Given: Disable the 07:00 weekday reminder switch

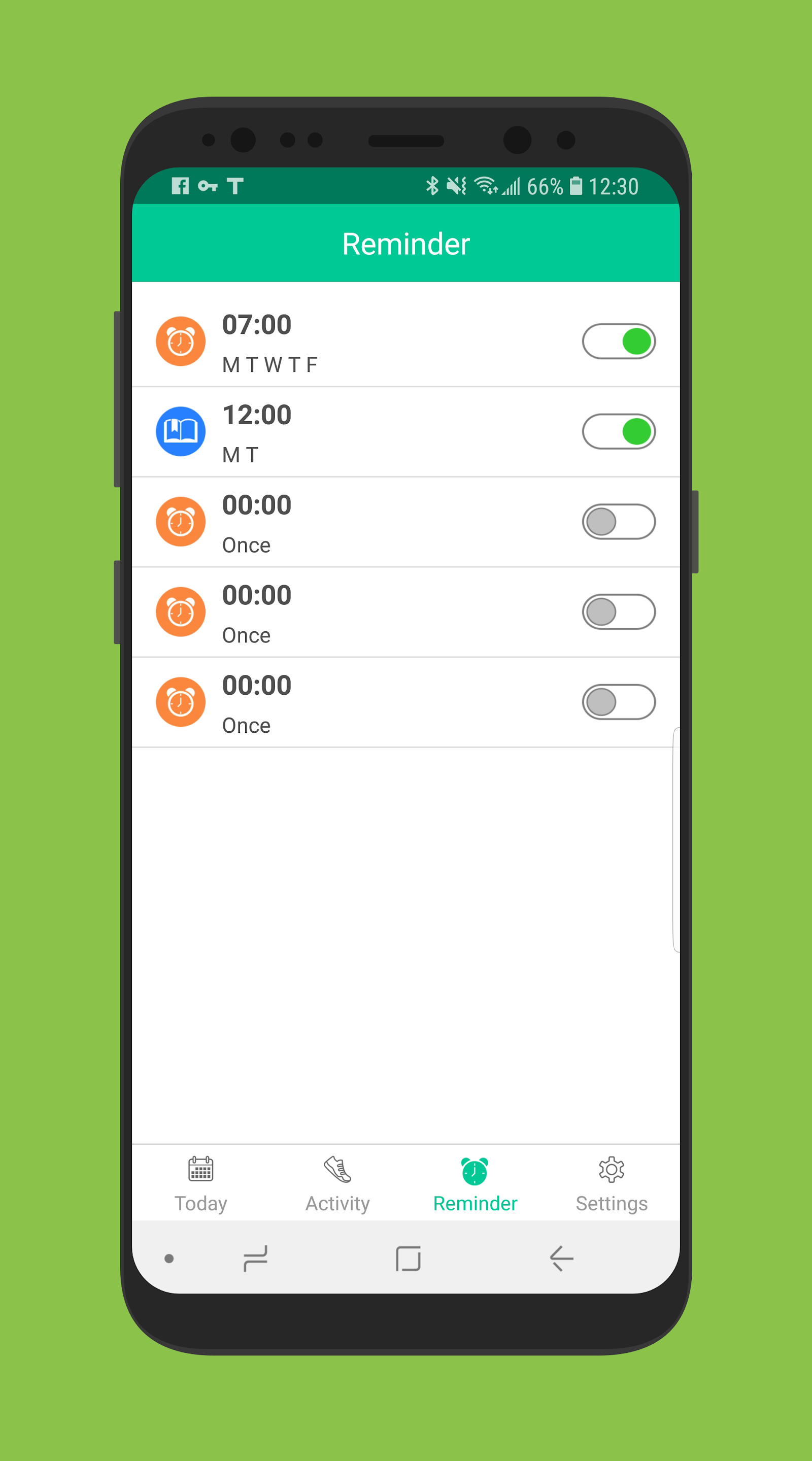Looking at the screenshot, I should pyautogui.click(x=619, y=342).
